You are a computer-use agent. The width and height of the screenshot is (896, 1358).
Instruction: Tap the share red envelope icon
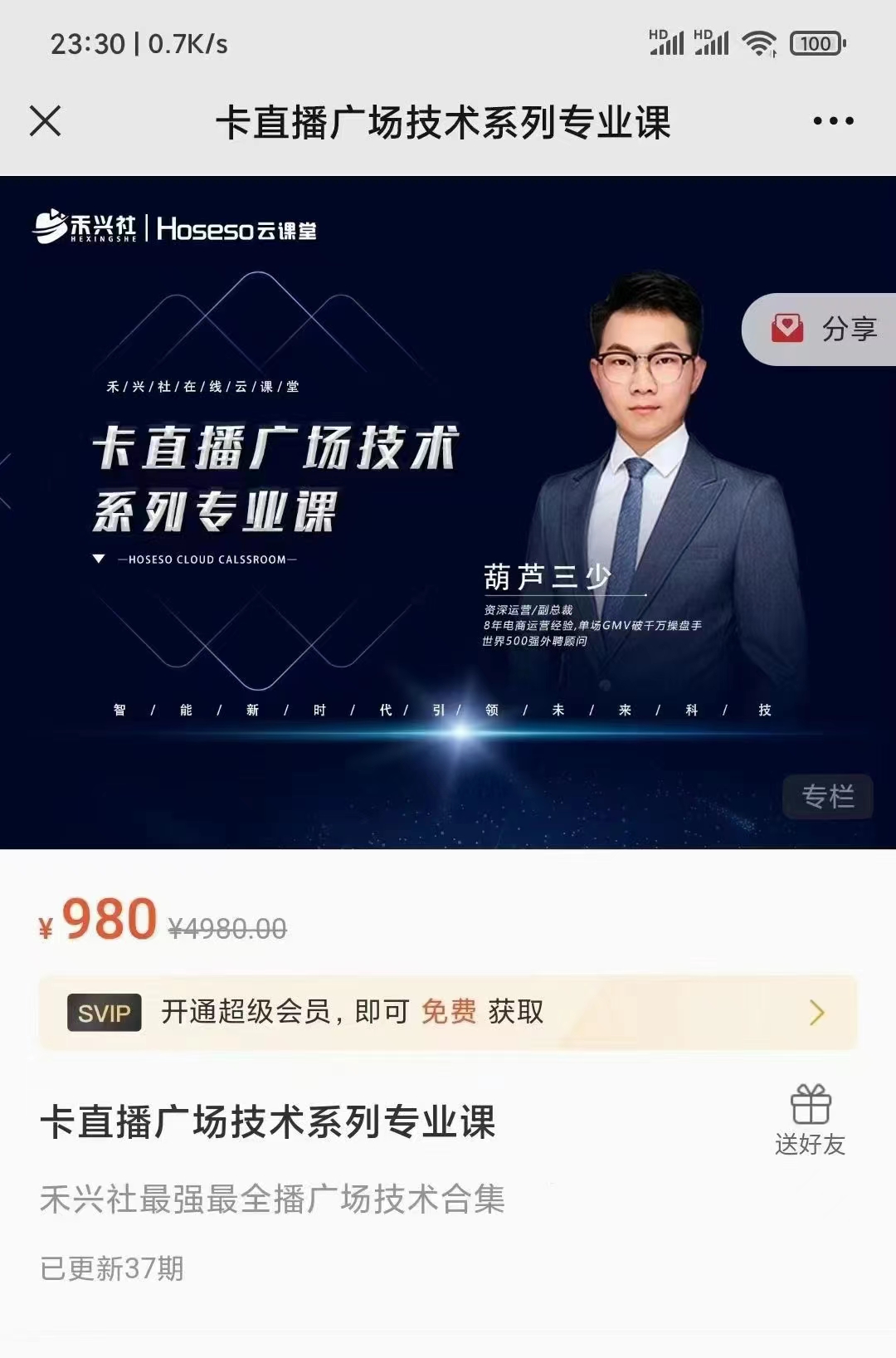[789, 329]
